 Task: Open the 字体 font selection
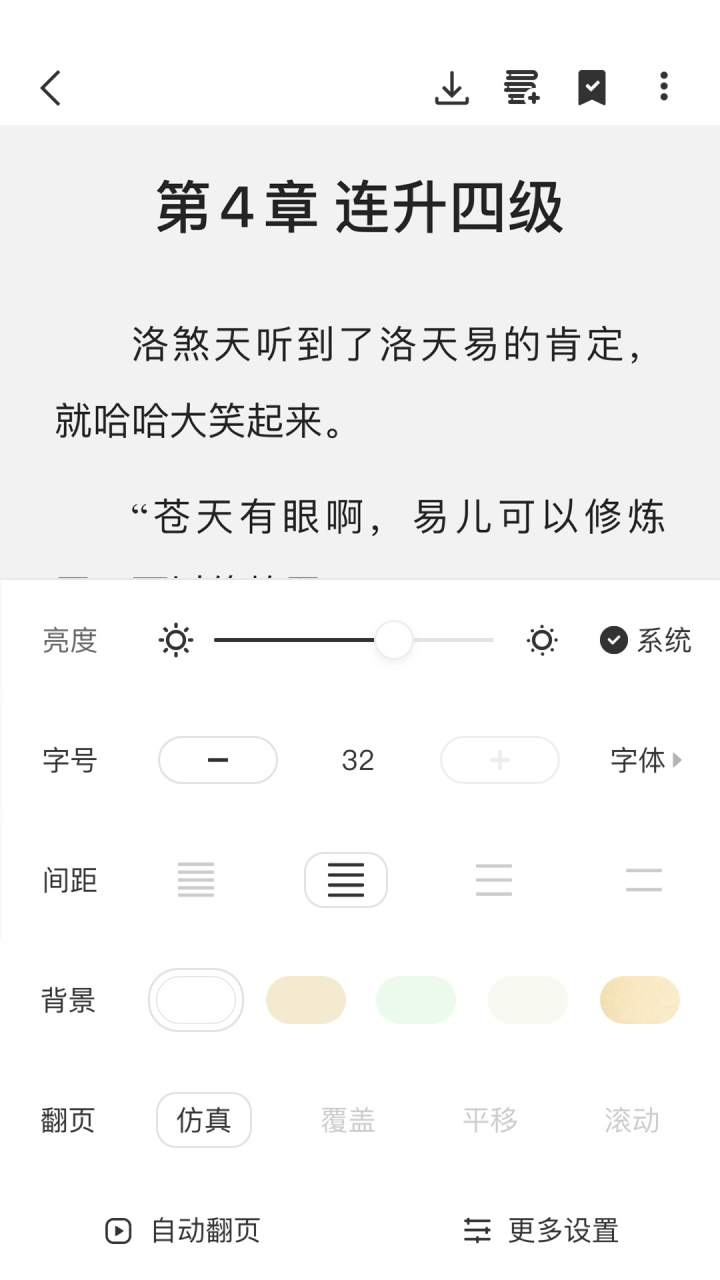click(x=646, y=760)
